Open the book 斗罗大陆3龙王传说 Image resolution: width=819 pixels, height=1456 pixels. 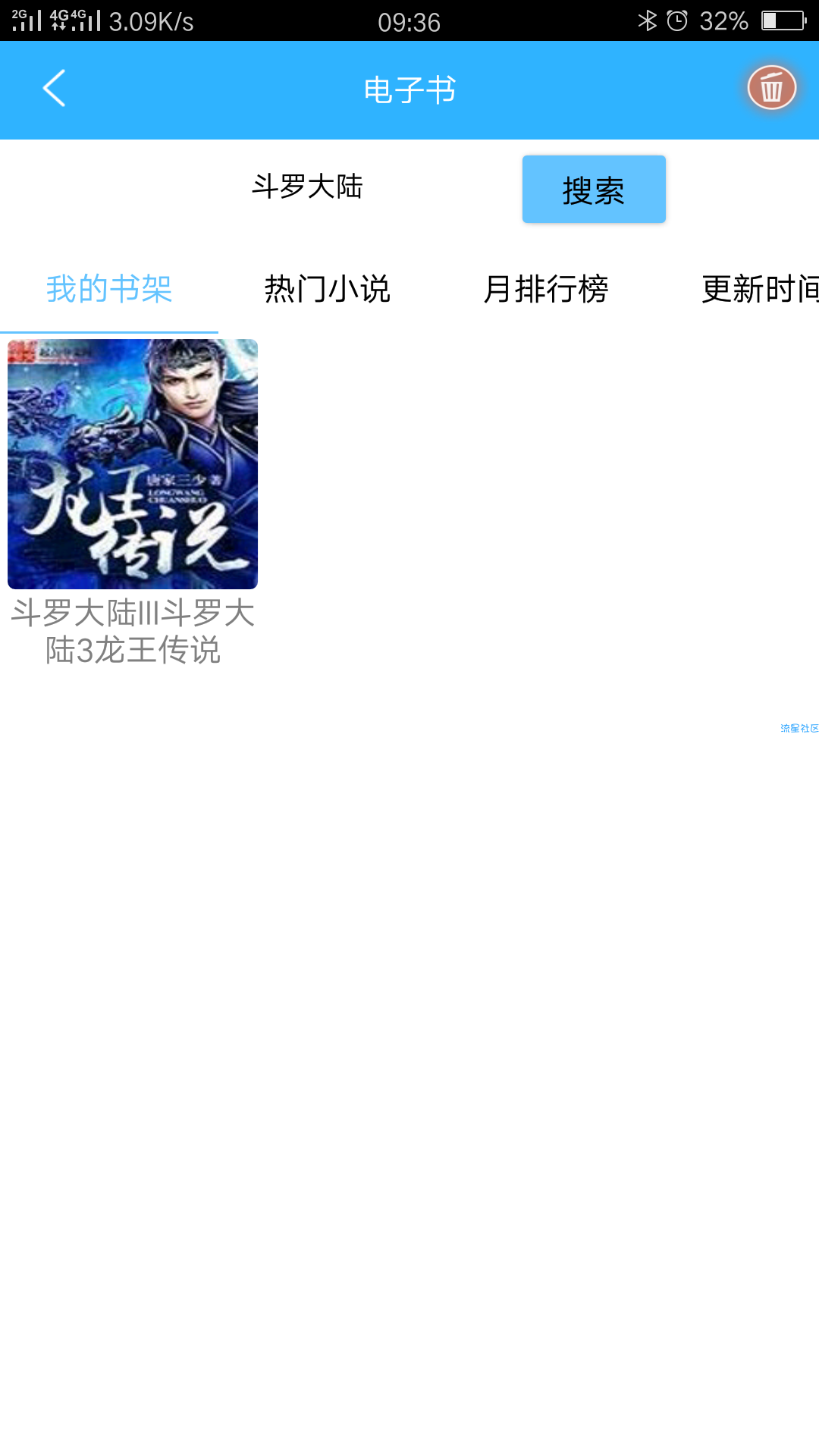(133, 464)
